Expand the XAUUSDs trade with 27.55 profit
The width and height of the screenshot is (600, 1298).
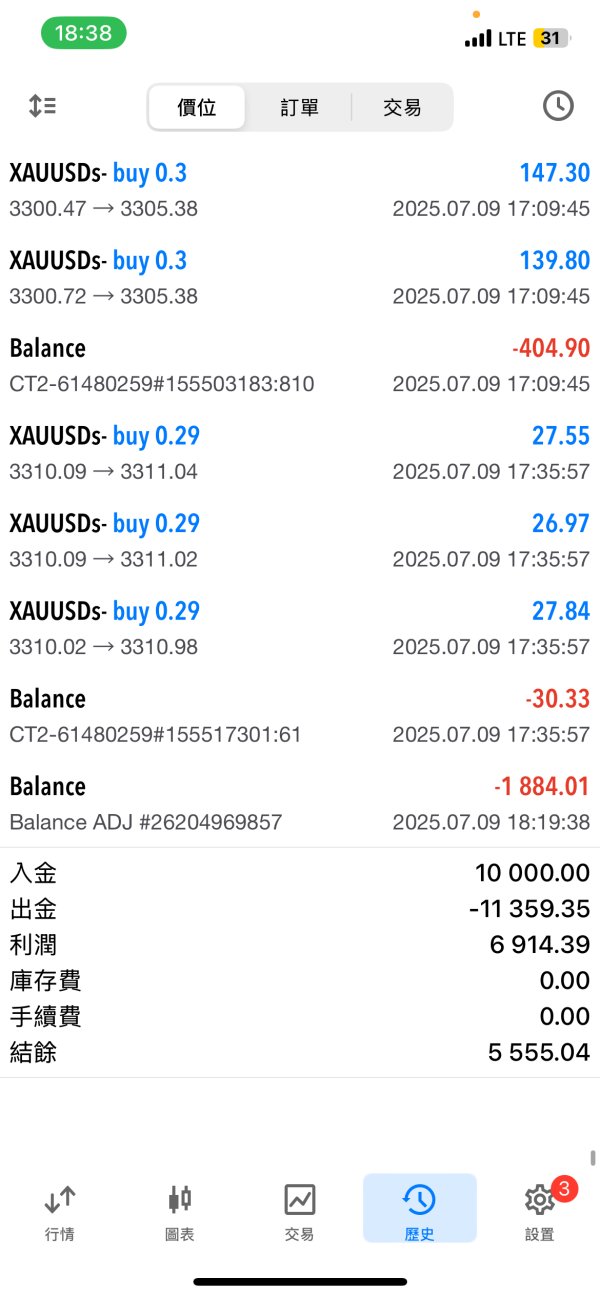click(x=300, y=453)
